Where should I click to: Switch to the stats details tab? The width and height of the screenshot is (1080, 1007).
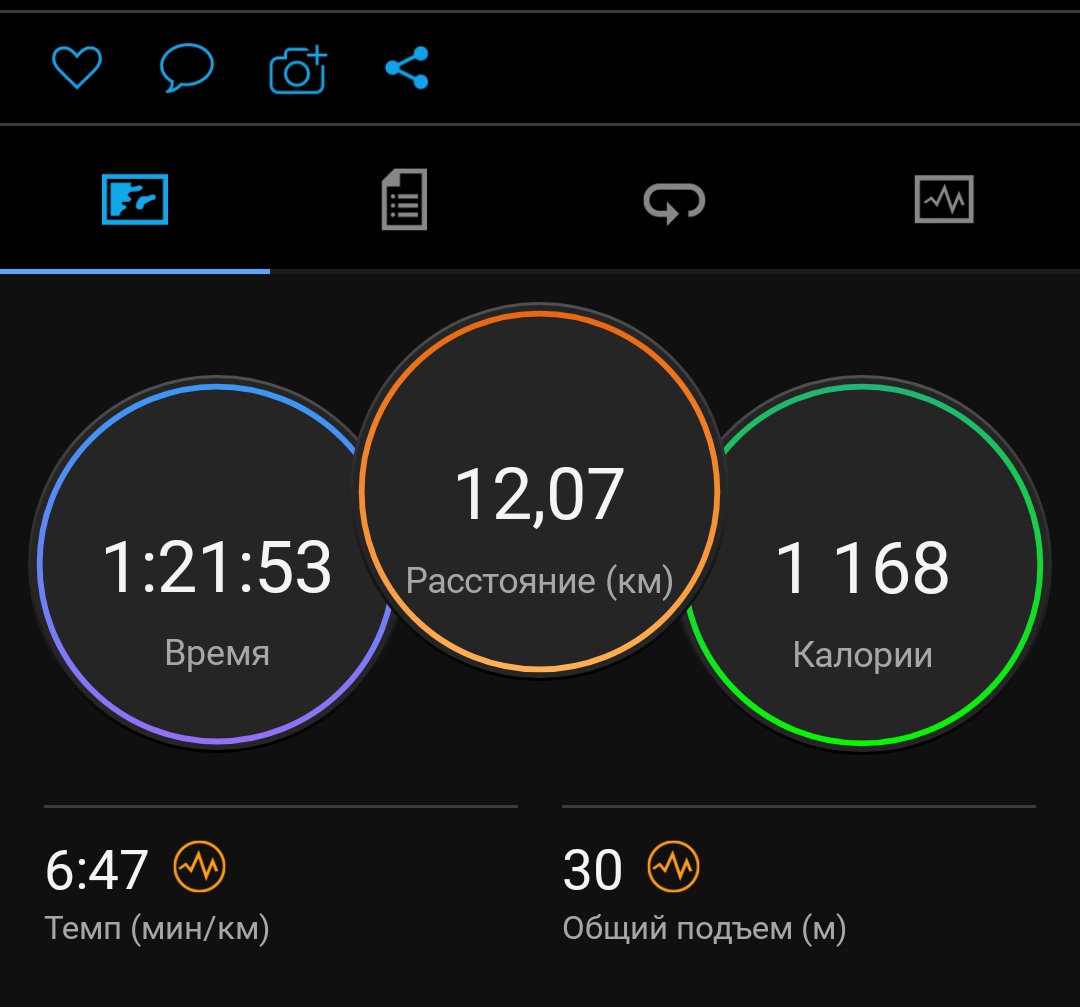[x=404, y=200]
